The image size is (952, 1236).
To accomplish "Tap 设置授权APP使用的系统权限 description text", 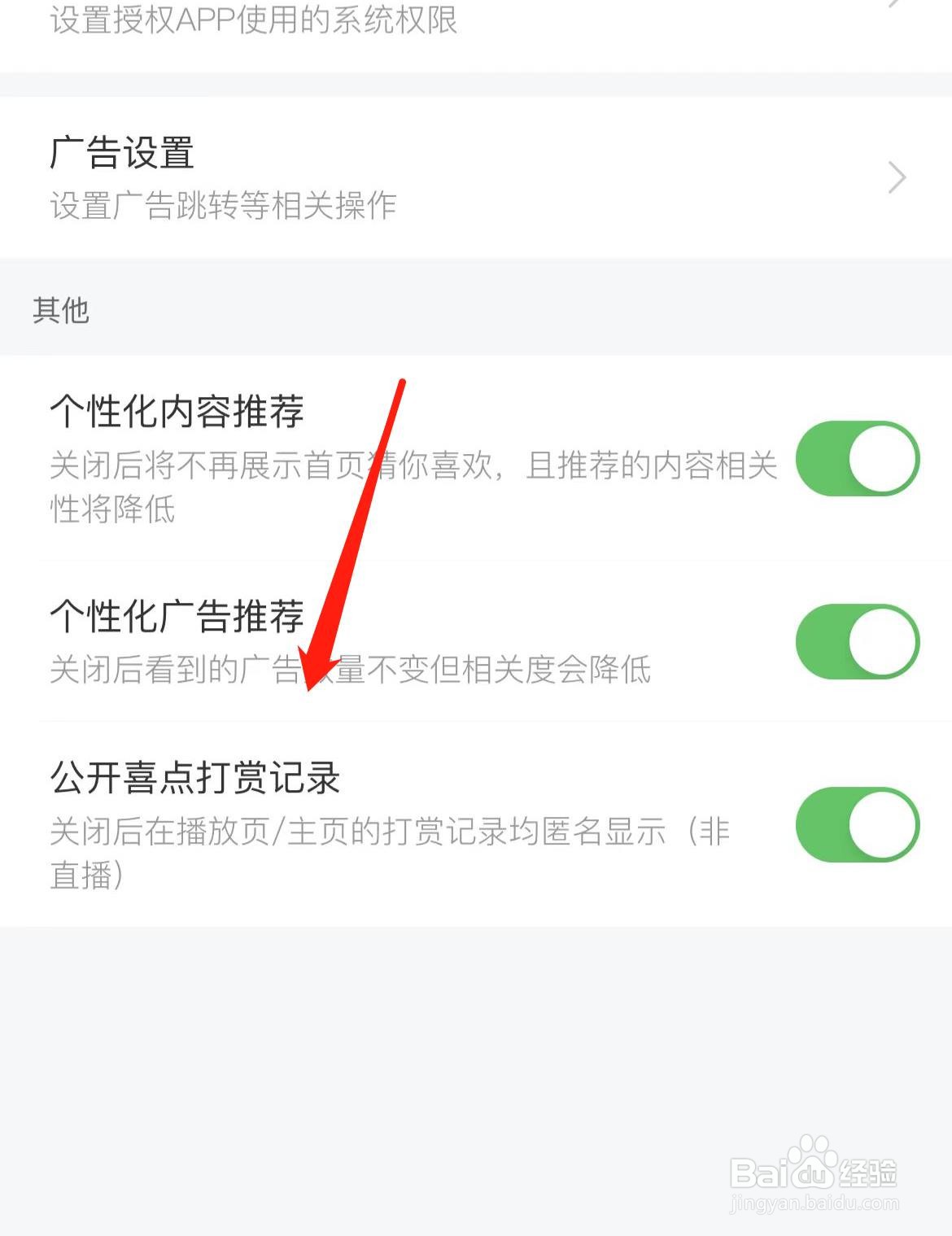I will click(x=253, y=23).
